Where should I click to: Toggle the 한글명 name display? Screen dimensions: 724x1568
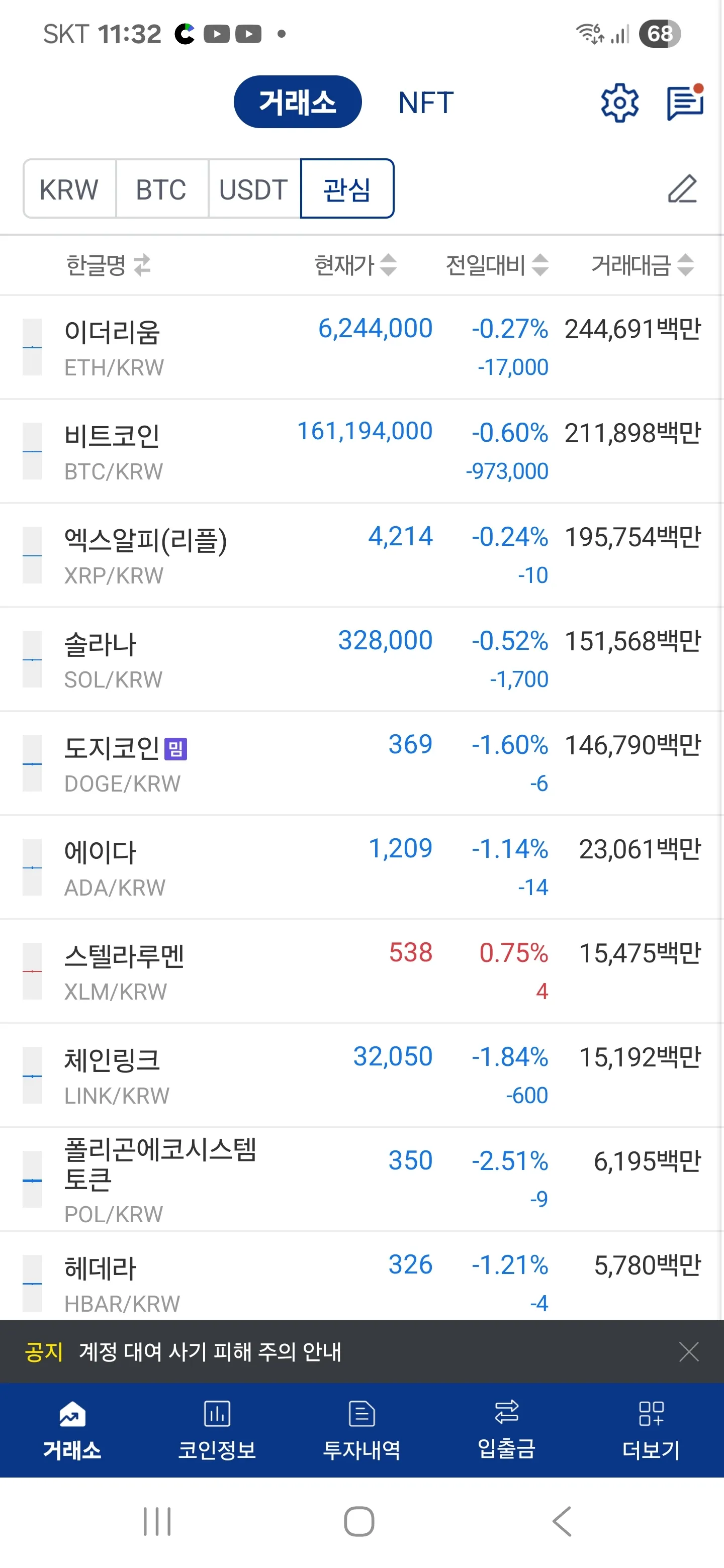[108, 265]
